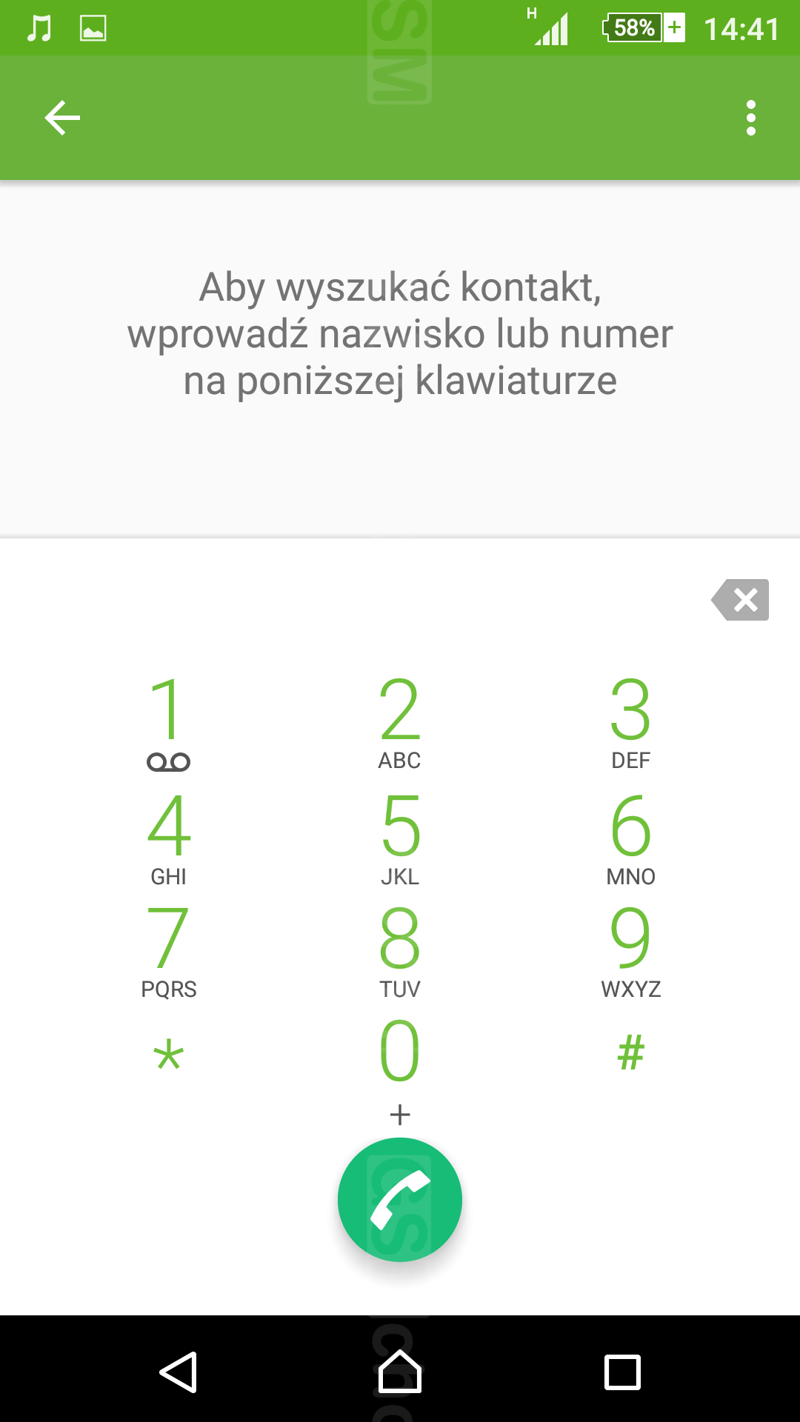The height and width of the screenshot is (1422, 800).
Task: Tap the star key
Action: pos(168,1056)
